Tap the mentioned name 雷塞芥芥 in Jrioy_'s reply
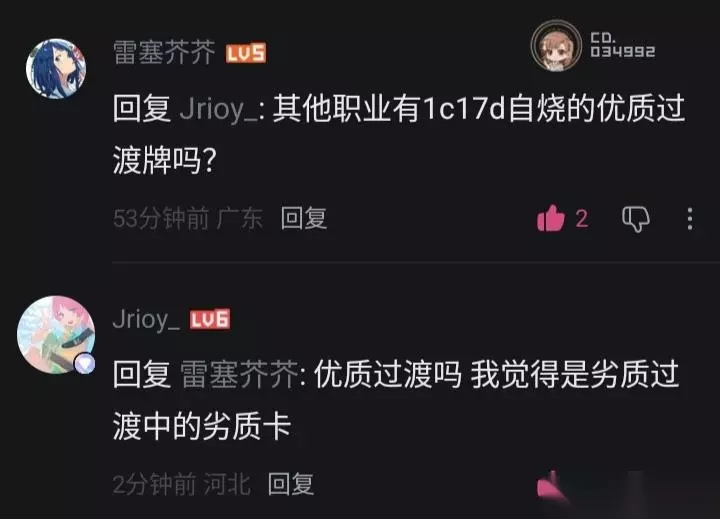This screenshot has height=519, width=720. click(x=239, y=374)
